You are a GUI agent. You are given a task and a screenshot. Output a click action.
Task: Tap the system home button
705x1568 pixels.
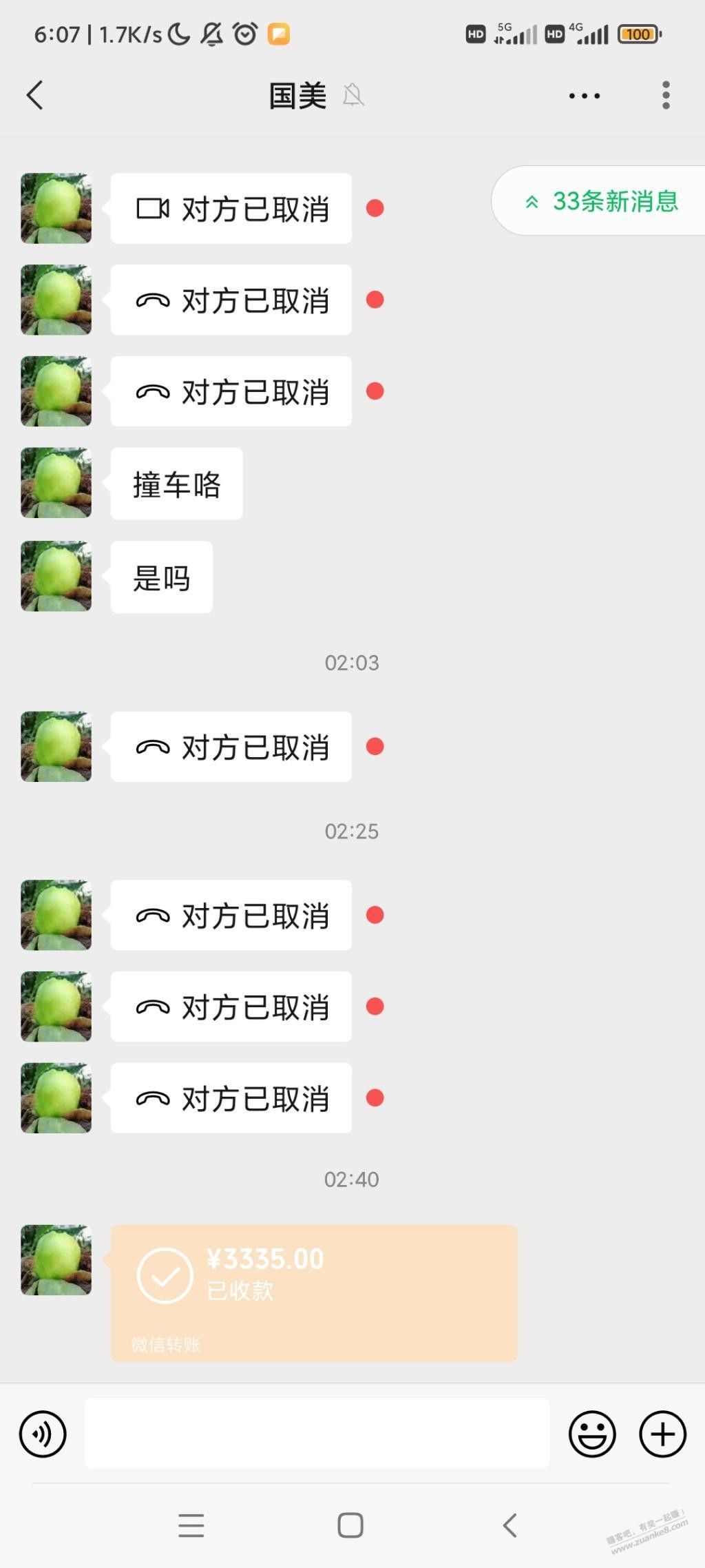pyautogui.click(x=350, y=1525)
